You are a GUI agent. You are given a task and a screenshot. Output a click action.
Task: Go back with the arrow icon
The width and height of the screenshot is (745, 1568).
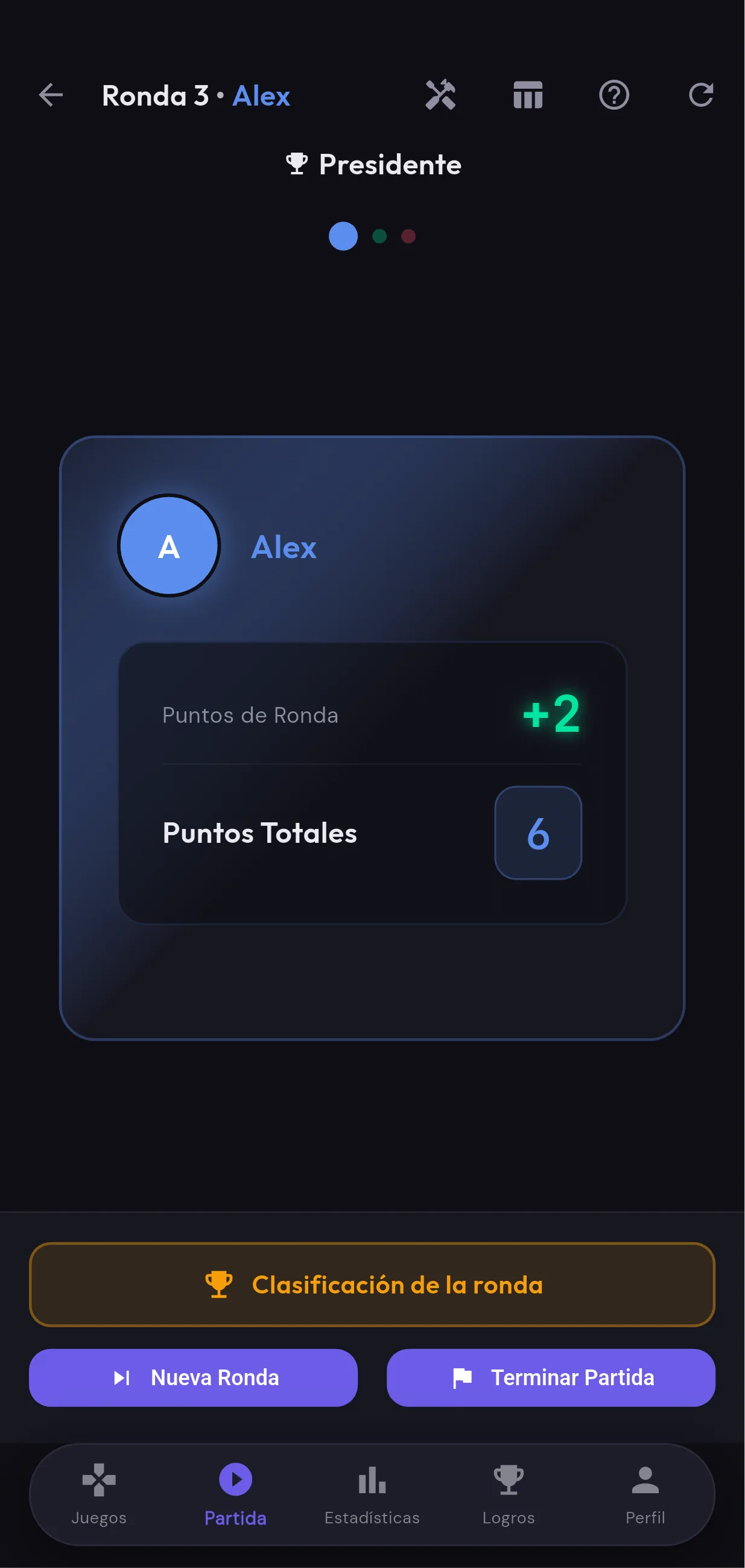click(52, 95)
